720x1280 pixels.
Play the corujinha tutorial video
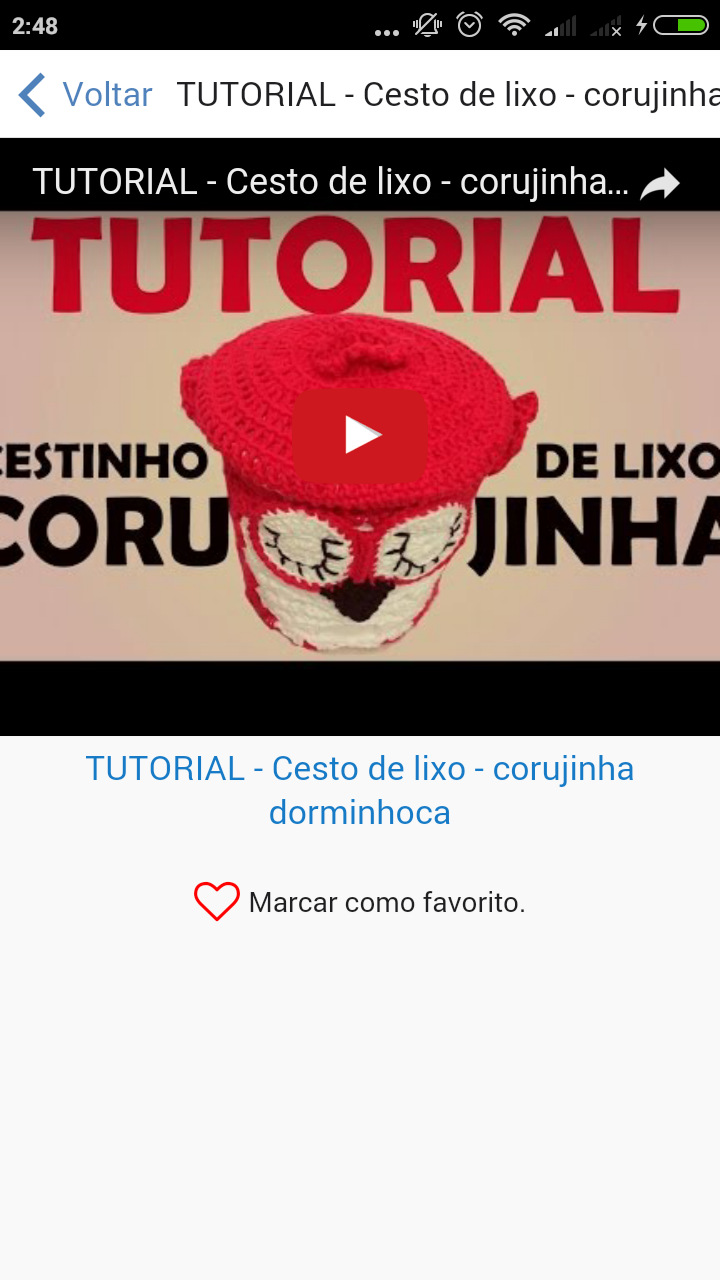pos(360,435)
